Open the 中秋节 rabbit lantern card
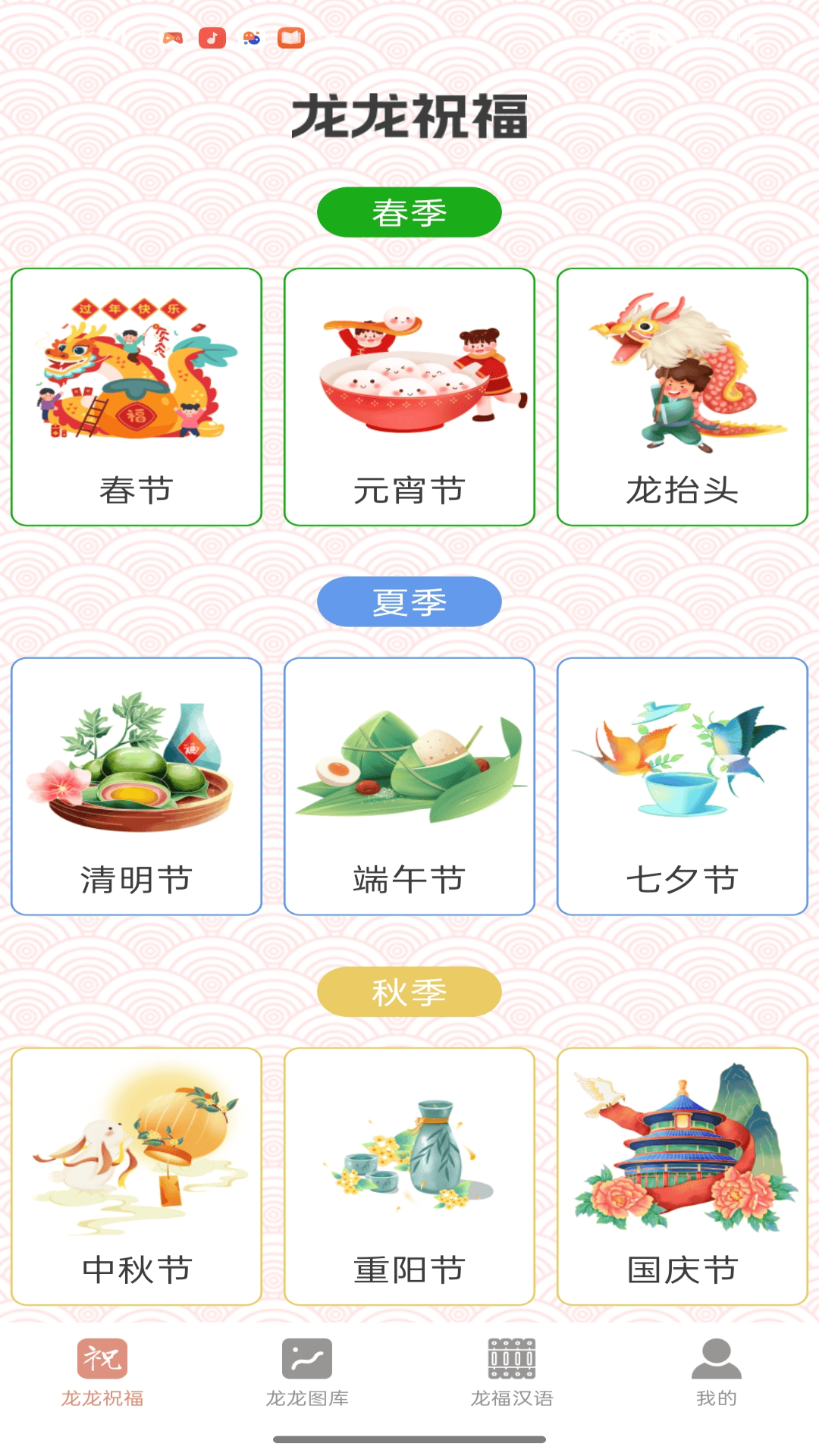The height and width of the screenshot is (1456, 819). tap(138, 1174)
